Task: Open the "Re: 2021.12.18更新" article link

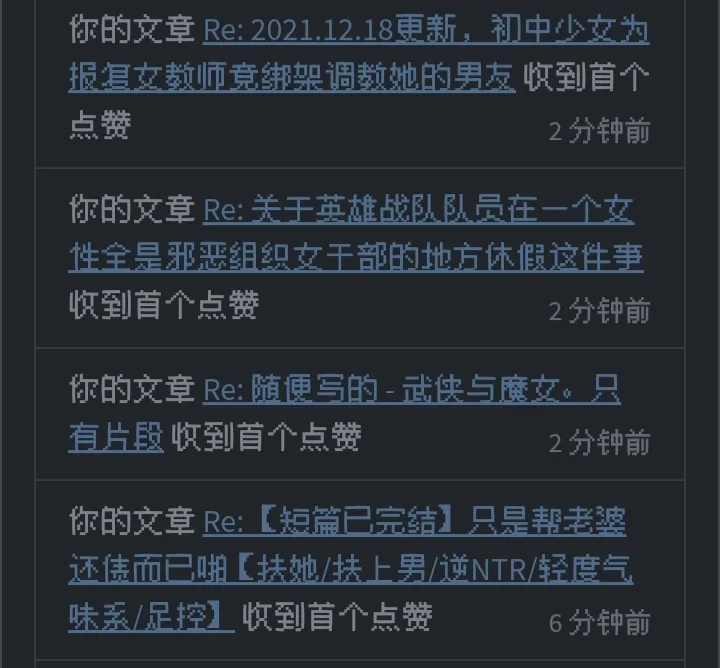Action: (425, 31)
